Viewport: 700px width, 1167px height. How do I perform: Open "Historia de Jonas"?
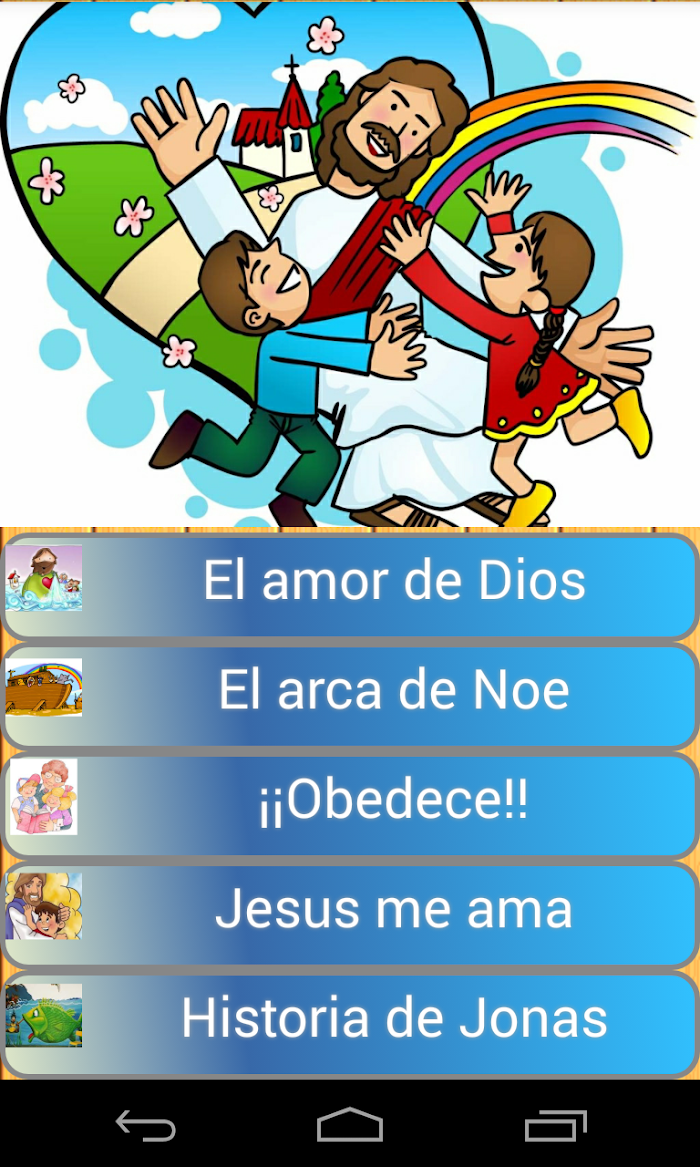350,1023
